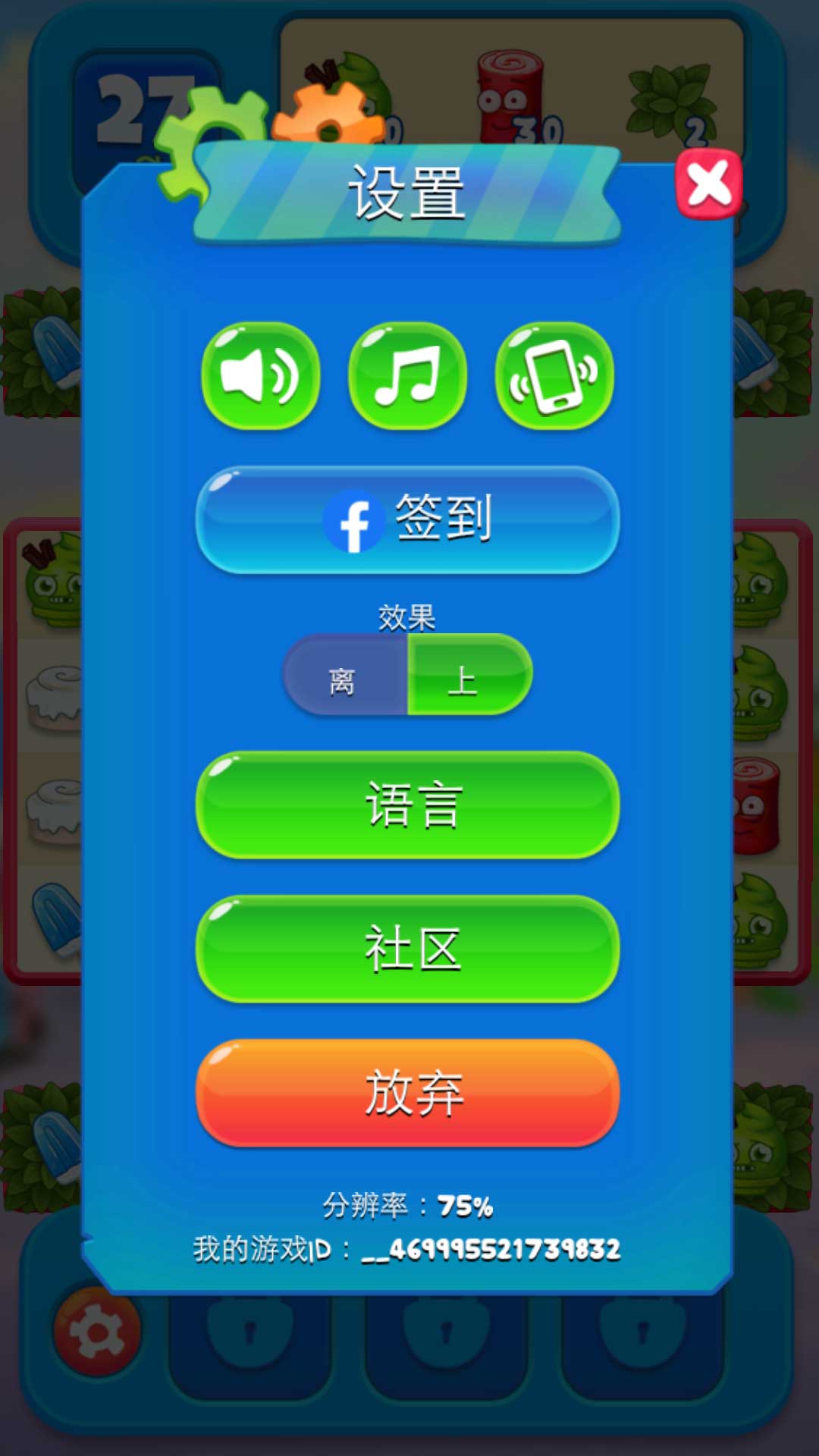Open the 语言 language options
This screenshot has height=1456, width=819.
407,805
